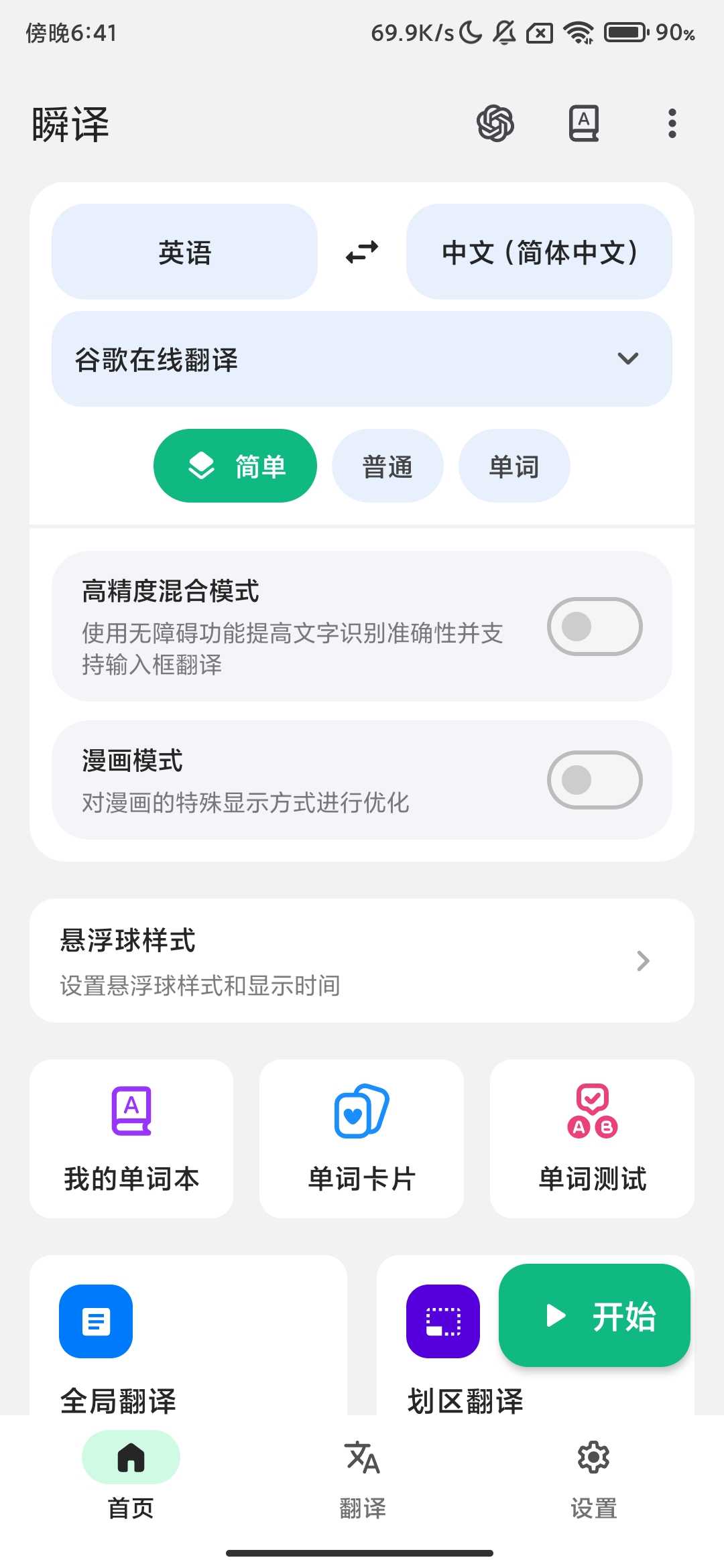Open the ChatGPT translation icon in top bar

[x=495, y=123]
